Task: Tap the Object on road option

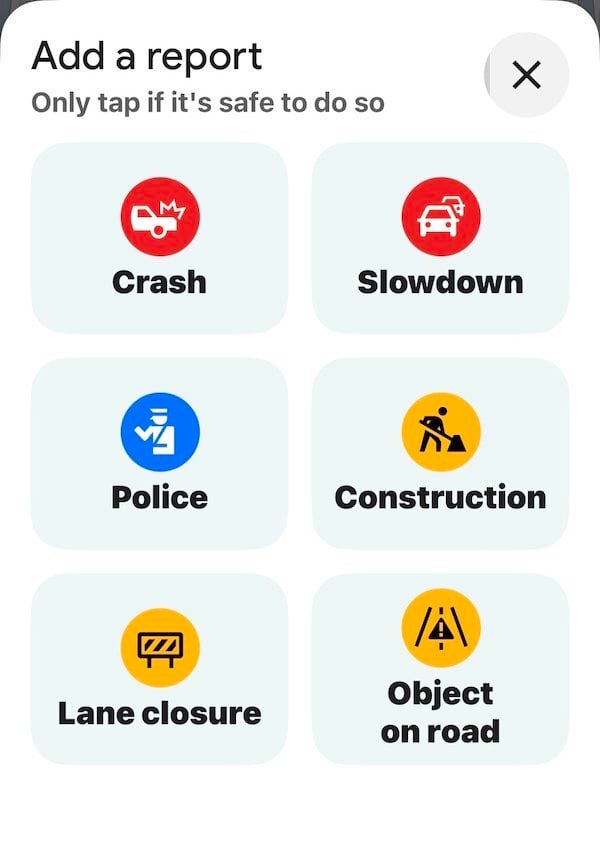Action: click(x=441, y=668)
